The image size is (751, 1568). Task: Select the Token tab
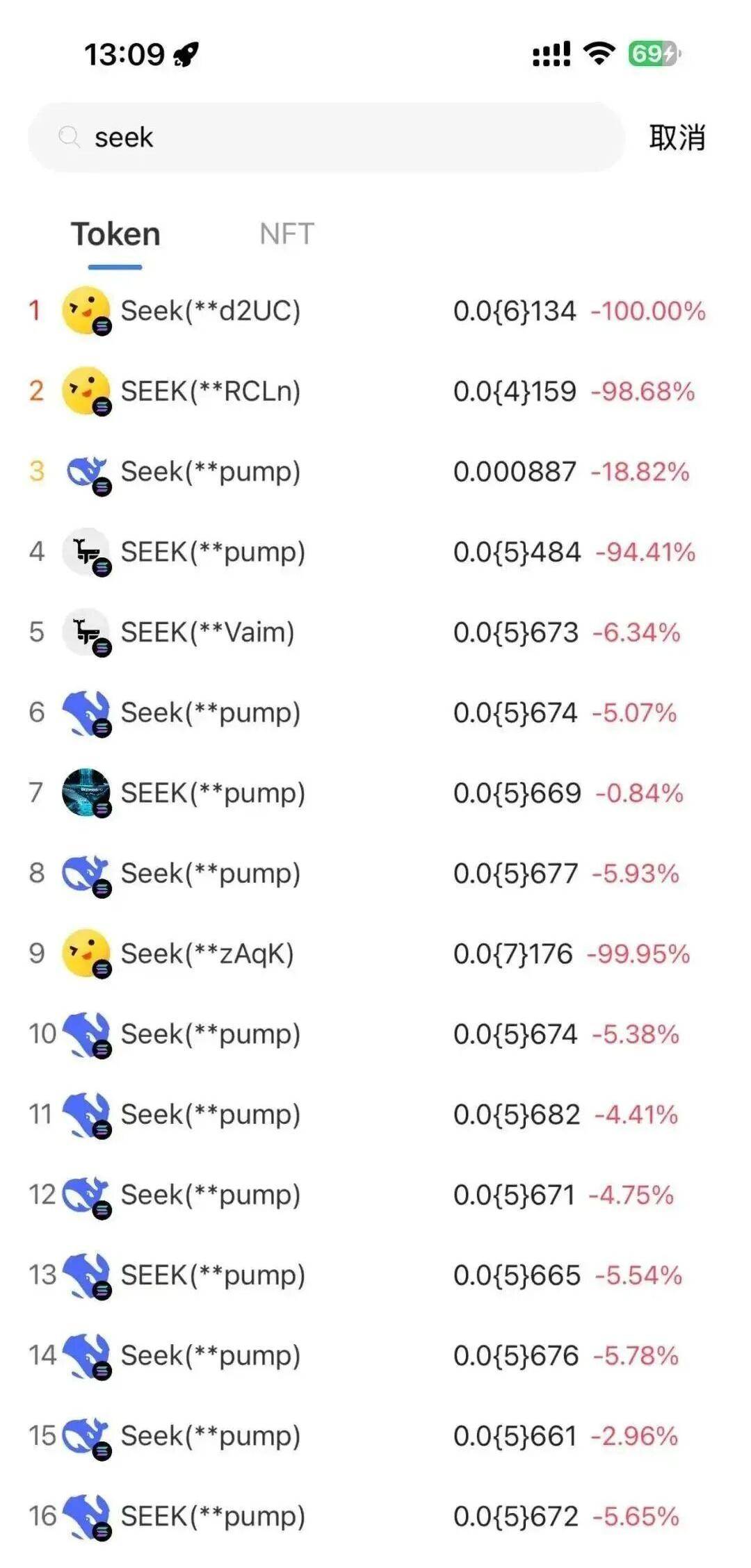(115, 234)
